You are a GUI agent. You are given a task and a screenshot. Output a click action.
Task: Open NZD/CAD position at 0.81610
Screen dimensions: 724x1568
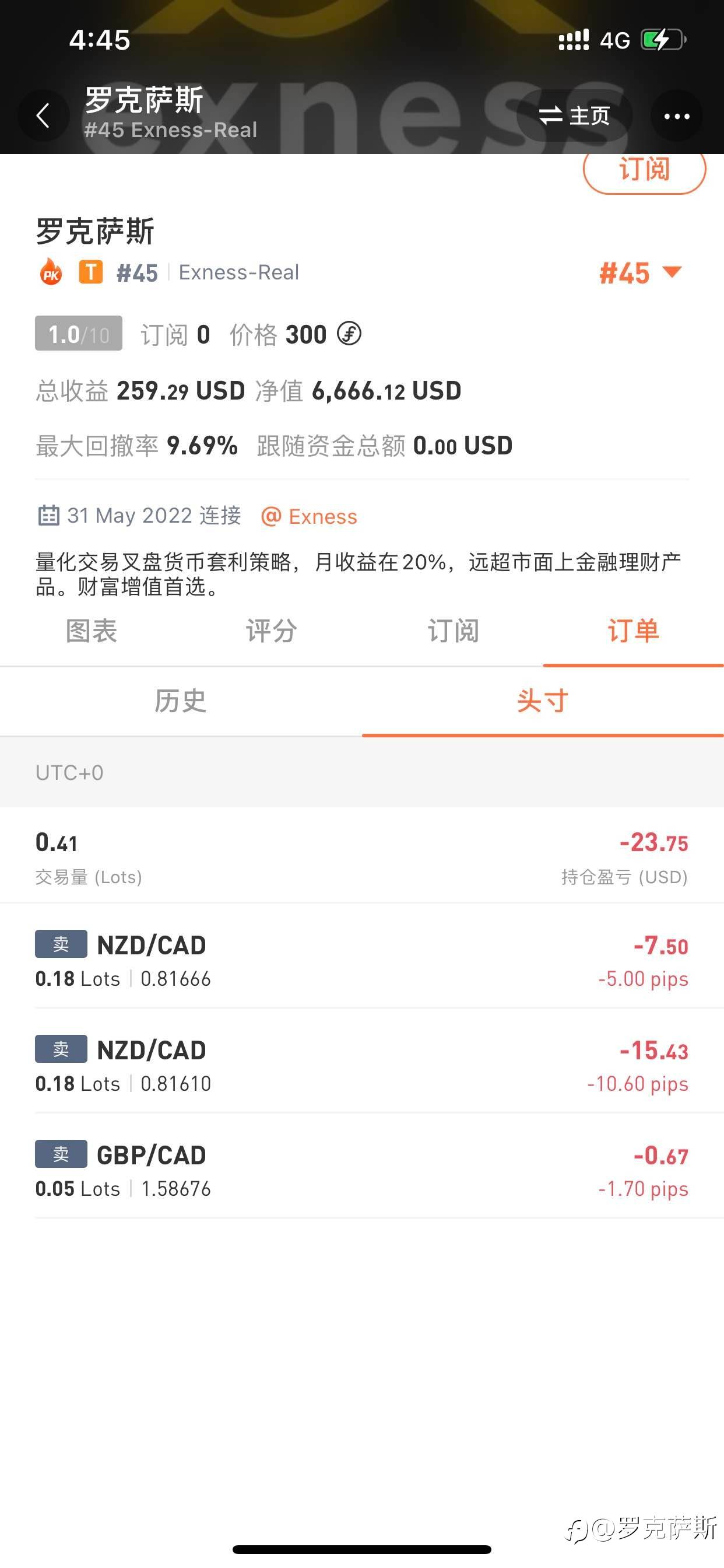click(362, 1061)
